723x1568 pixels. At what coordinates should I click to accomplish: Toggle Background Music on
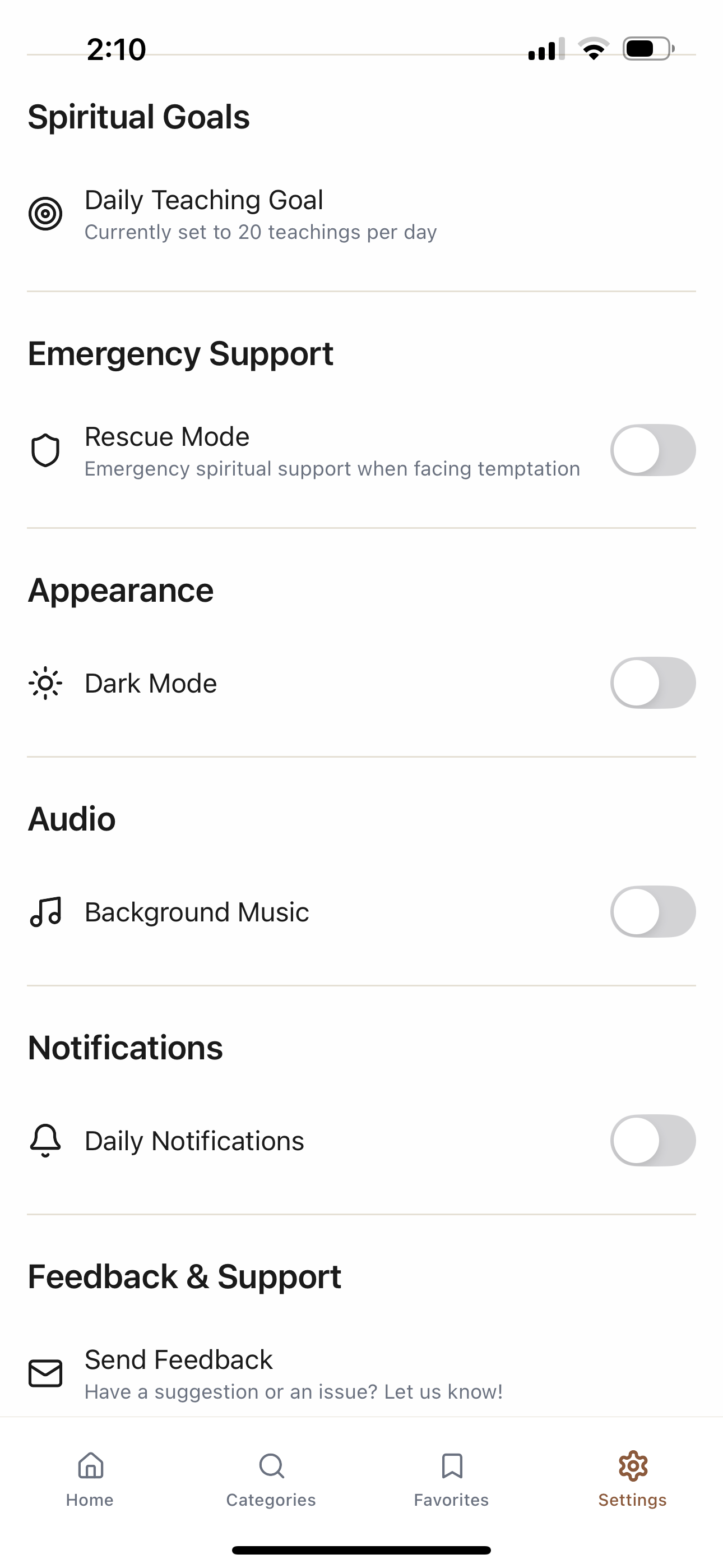click(653, 912)
